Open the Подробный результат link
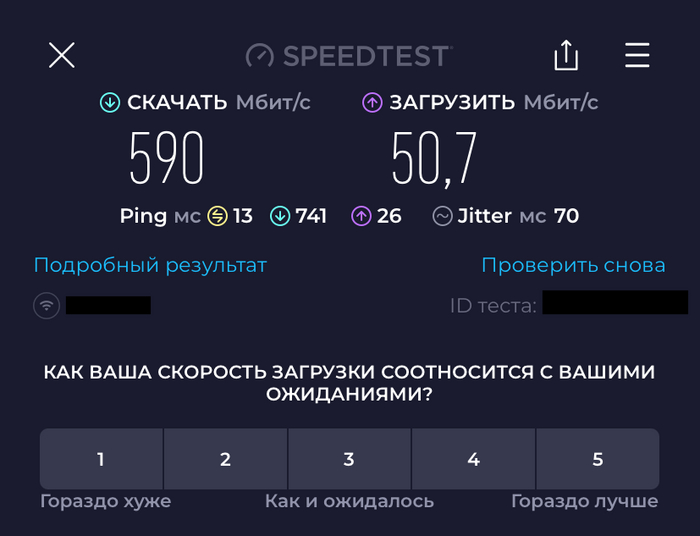The height and width of the screenshot is (536, 700). coord(150,265)
